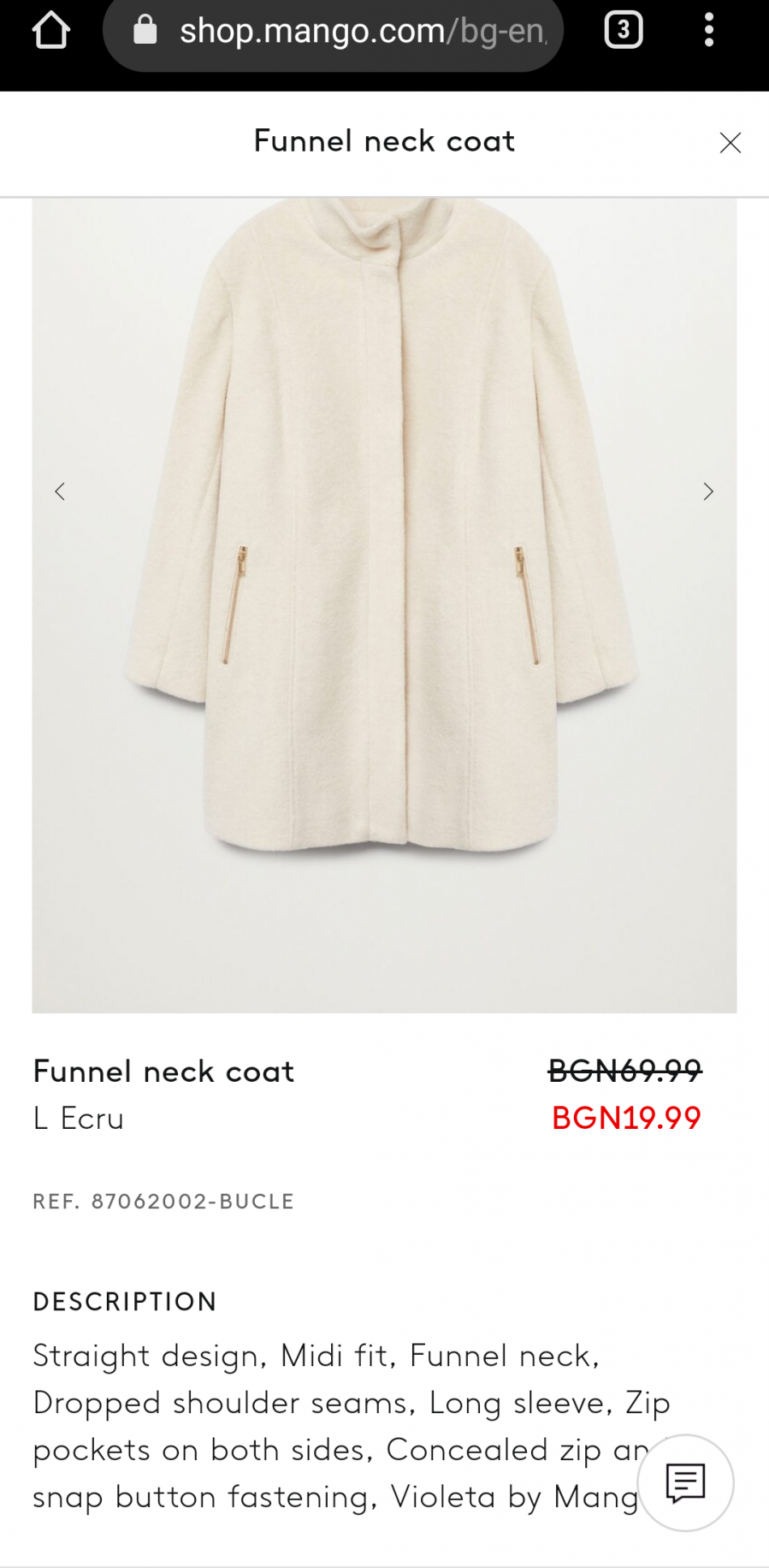
Task: Tap the ecru coat product image
Action: 384,605
